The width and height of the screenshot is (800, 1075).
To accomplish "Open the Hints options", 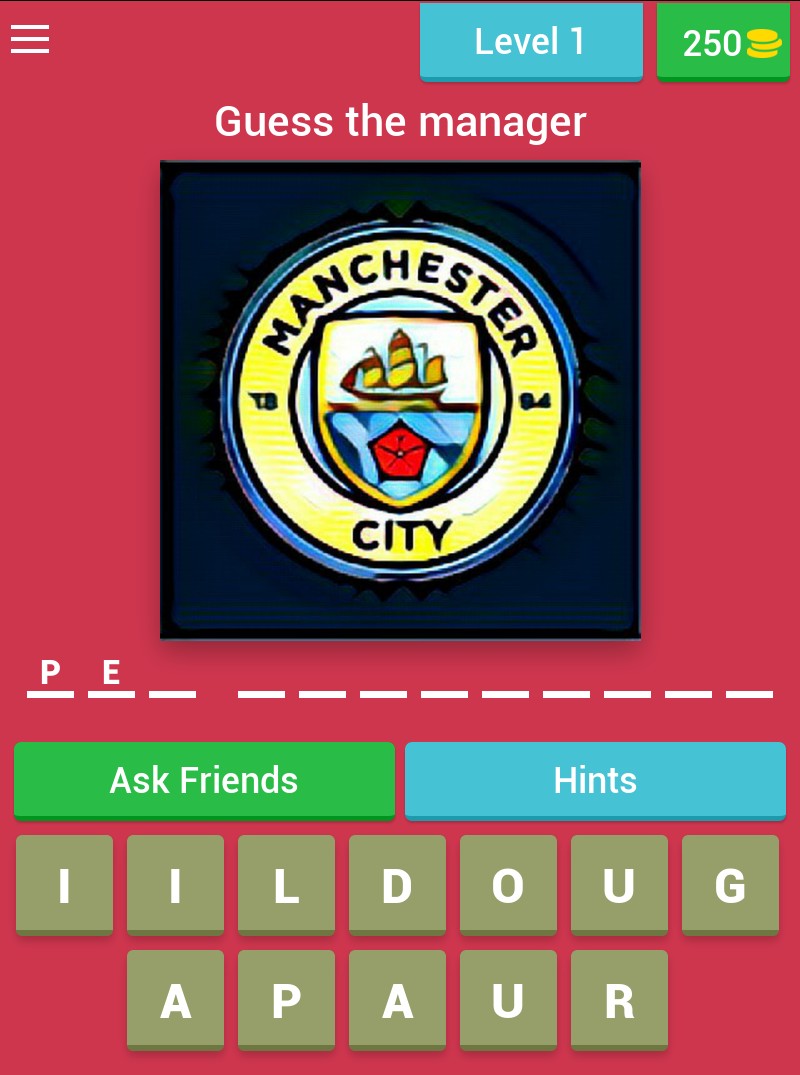I will (x=595, y=780).
